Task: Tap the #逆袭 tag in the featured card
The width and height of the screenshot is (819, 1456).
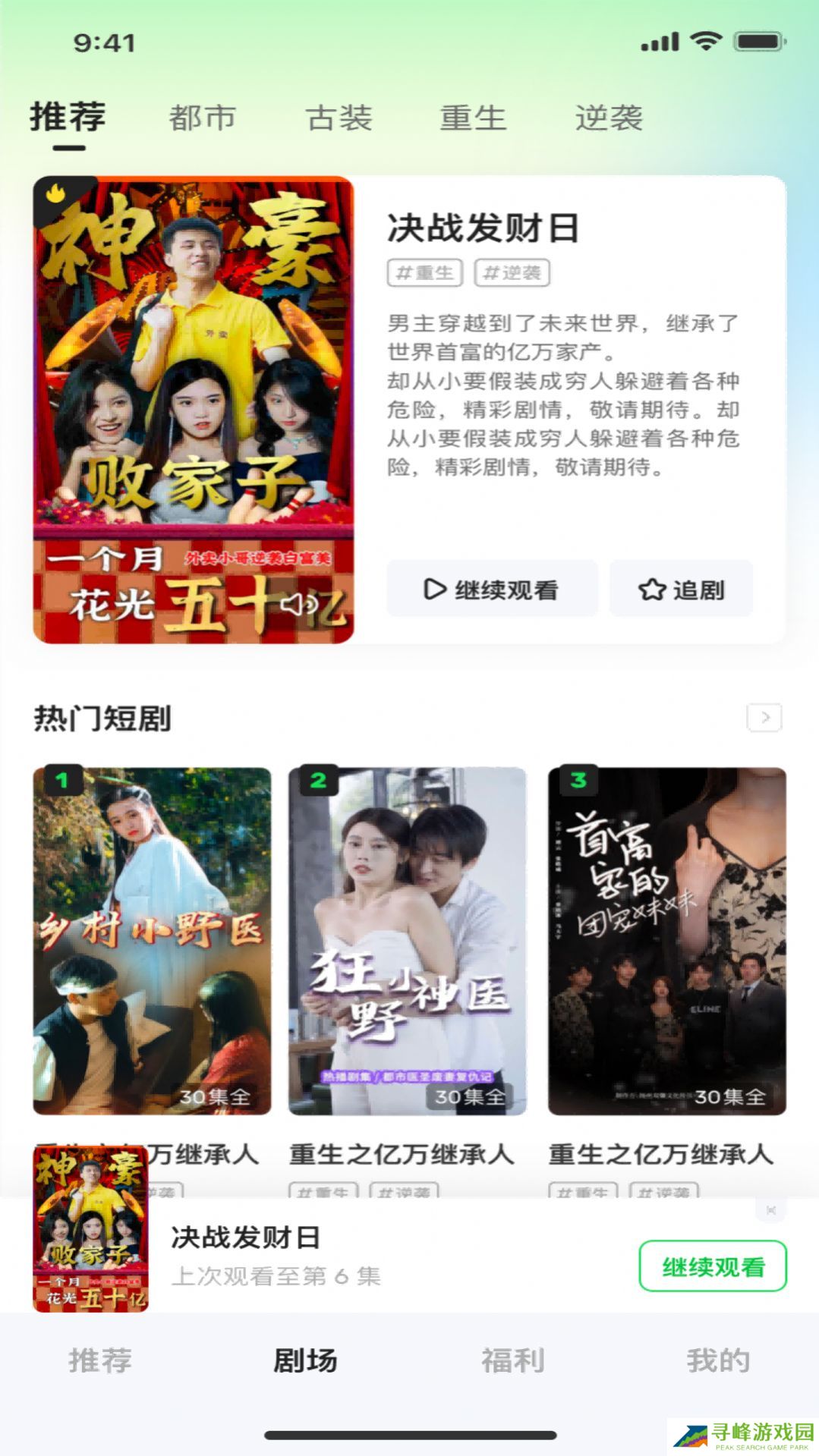Action: (512, 273)
